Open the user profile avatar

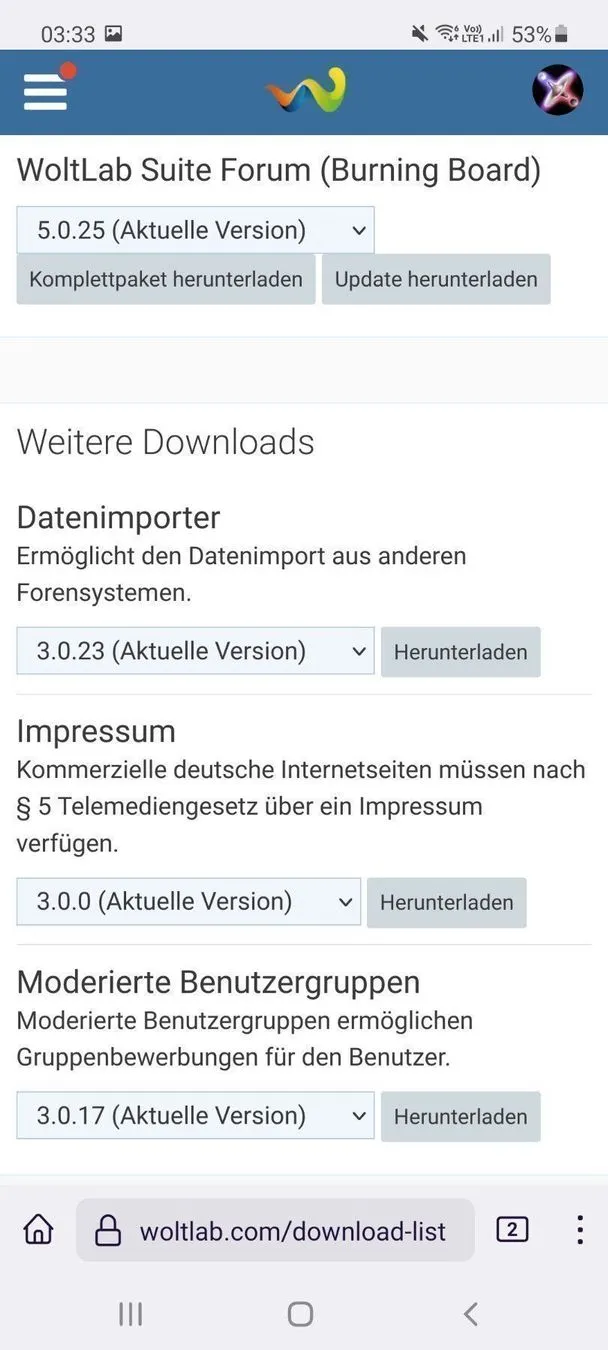557,92
